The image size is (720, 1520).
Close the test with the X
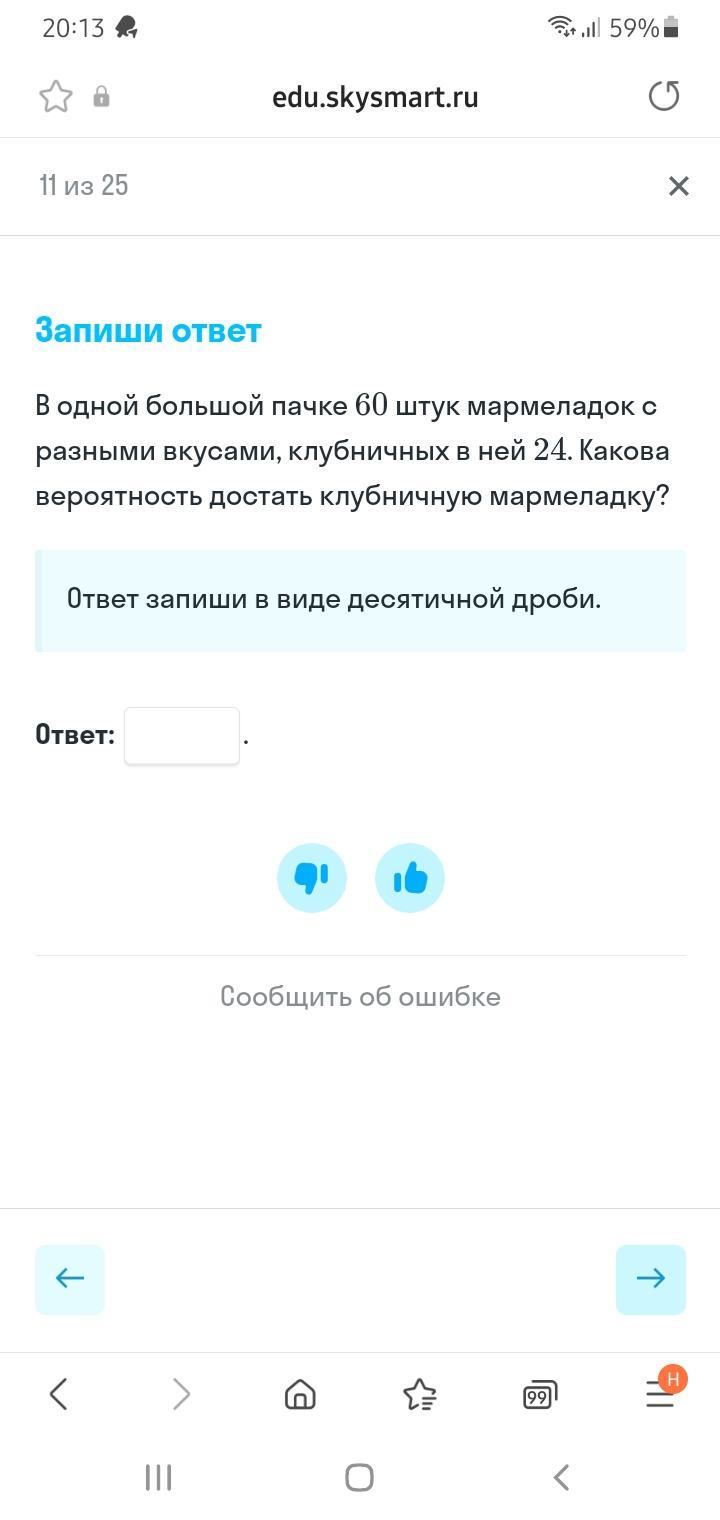click(x=679, y=186)
